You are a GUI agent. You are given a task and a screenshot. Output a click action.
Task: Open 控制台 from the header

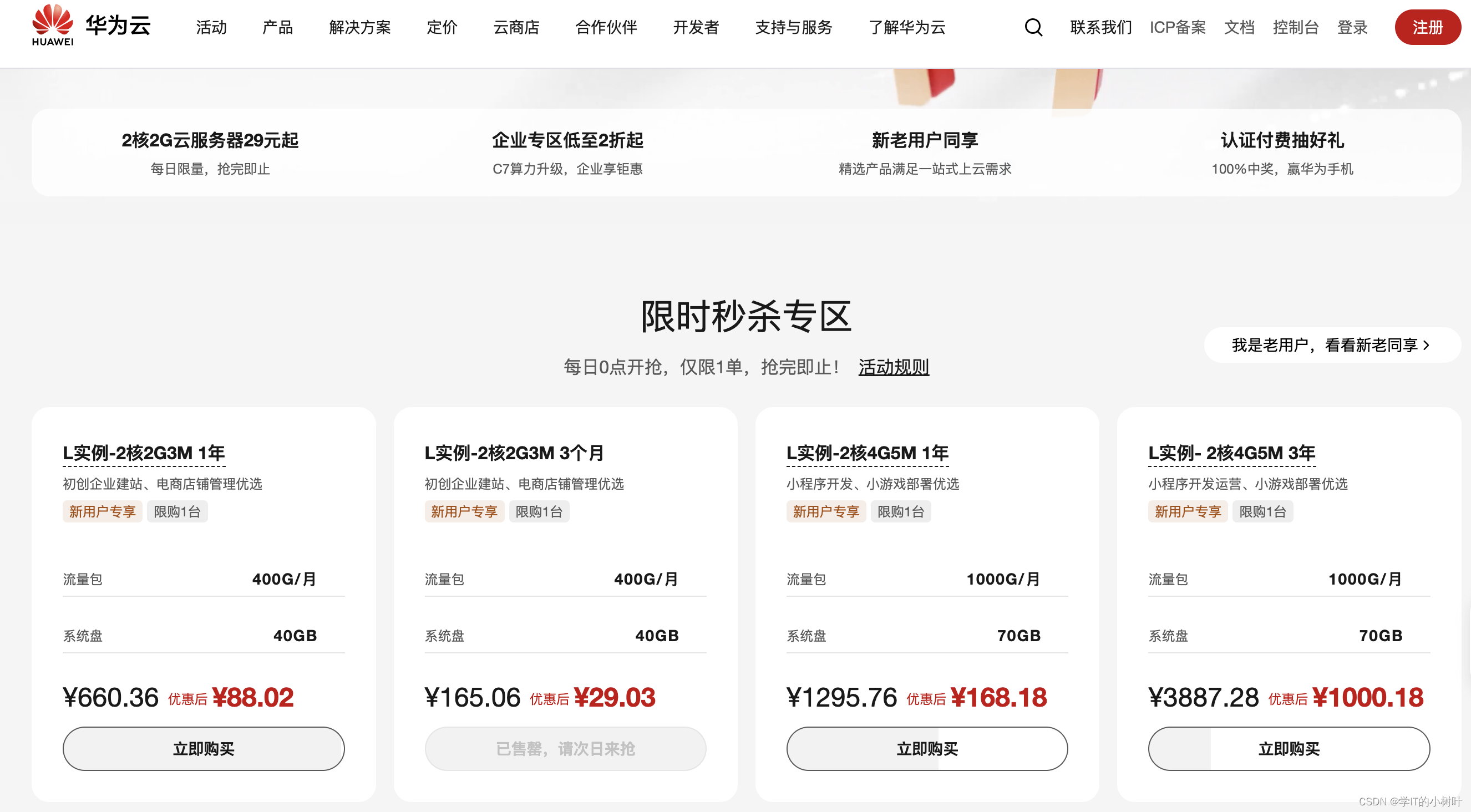(1295, 27)
